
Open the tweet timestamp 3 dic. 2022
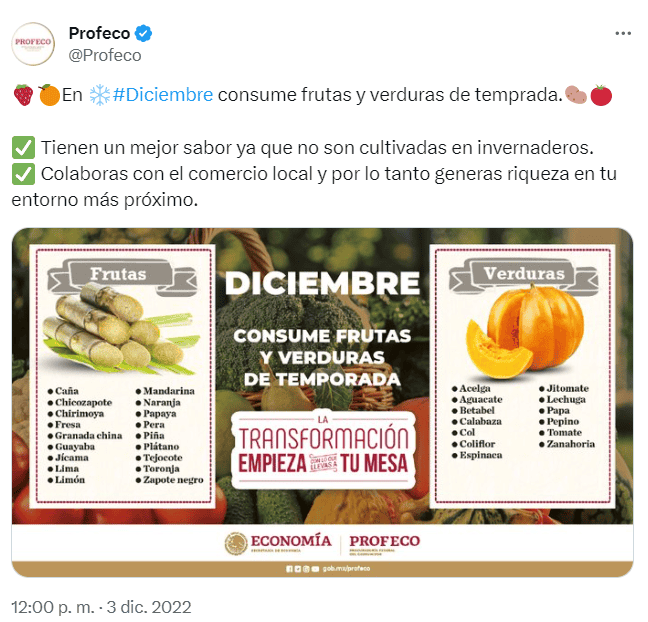point(101,607)
